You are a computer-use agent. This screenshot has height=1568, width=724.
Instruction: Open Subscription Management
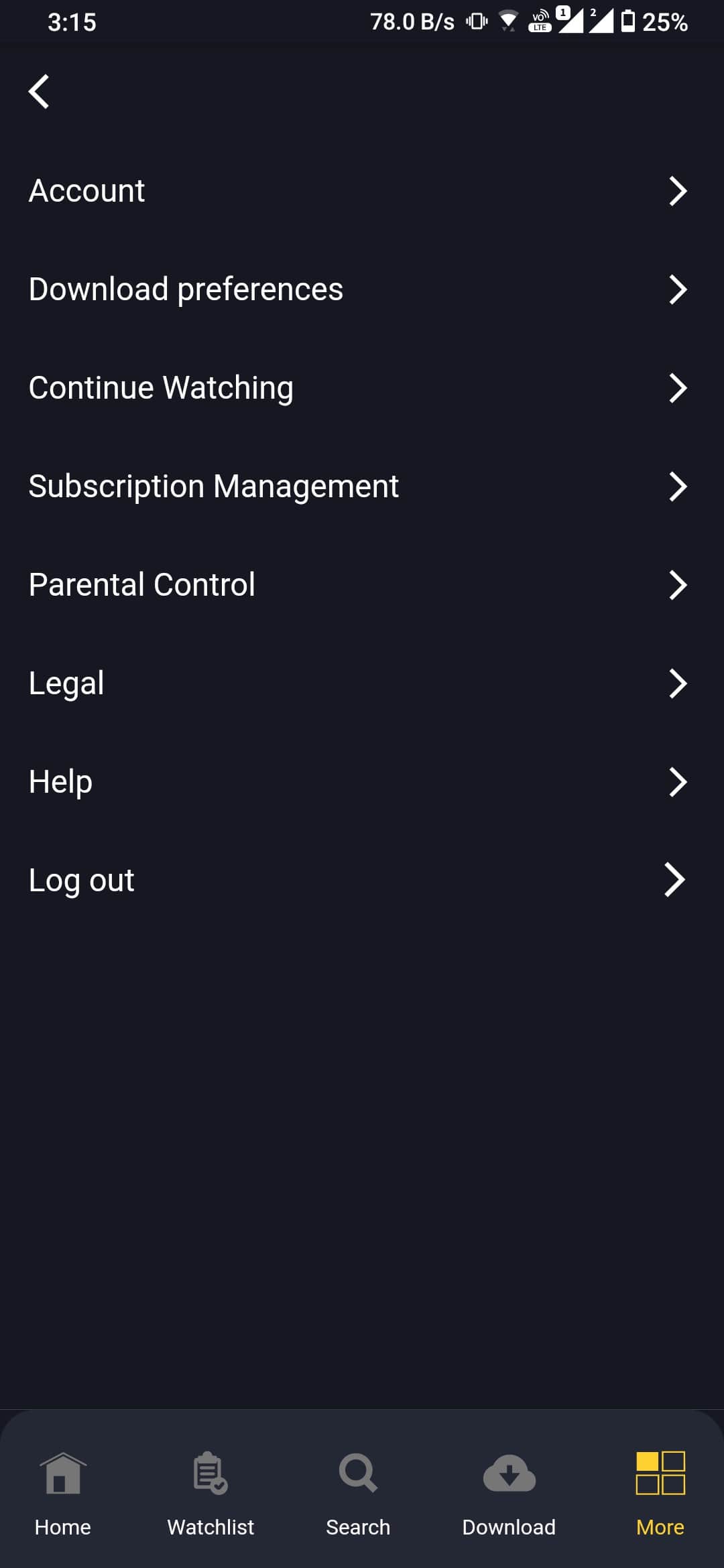tap(213, 486)
